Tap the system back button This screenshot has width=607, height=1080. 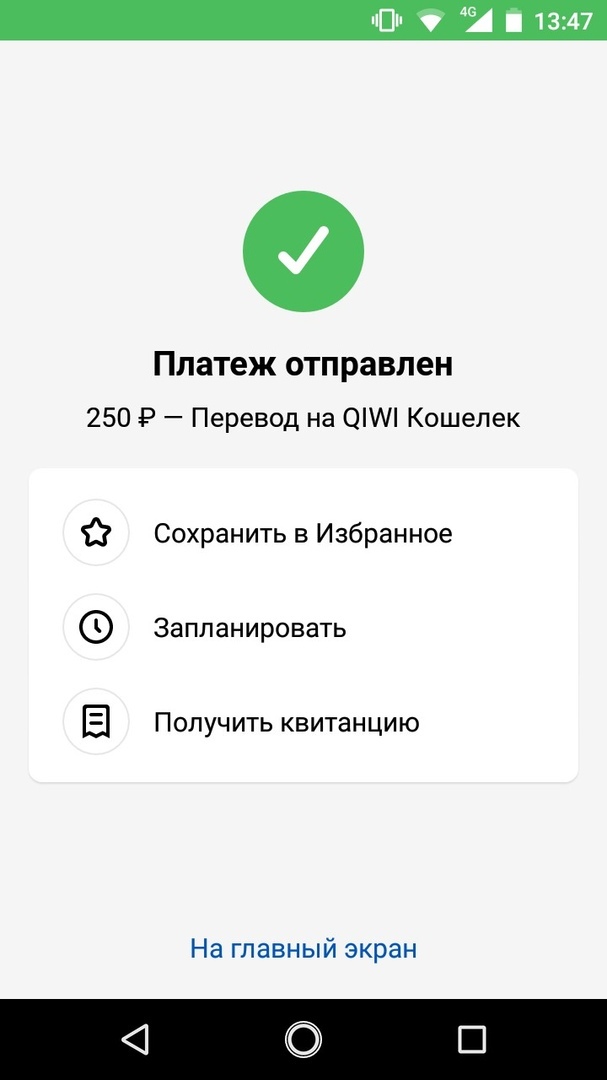click(x=135, y=1039)
